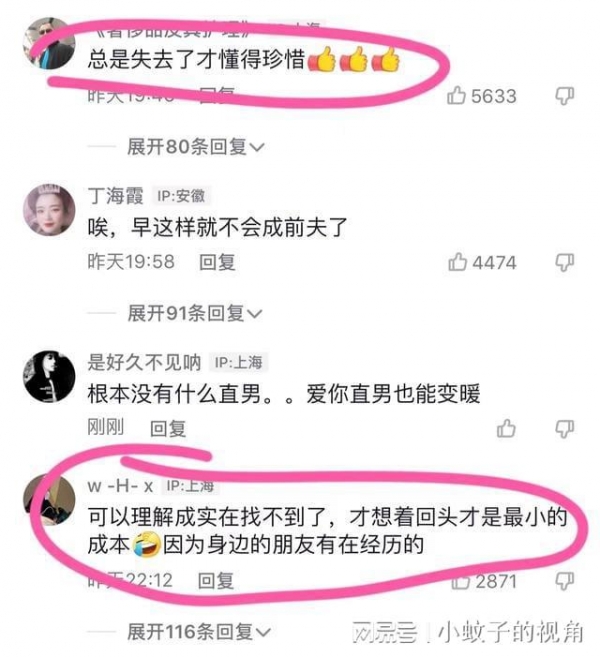Like w -H- x's comment
The image size is (600, 657).
(x=462, y=580)
